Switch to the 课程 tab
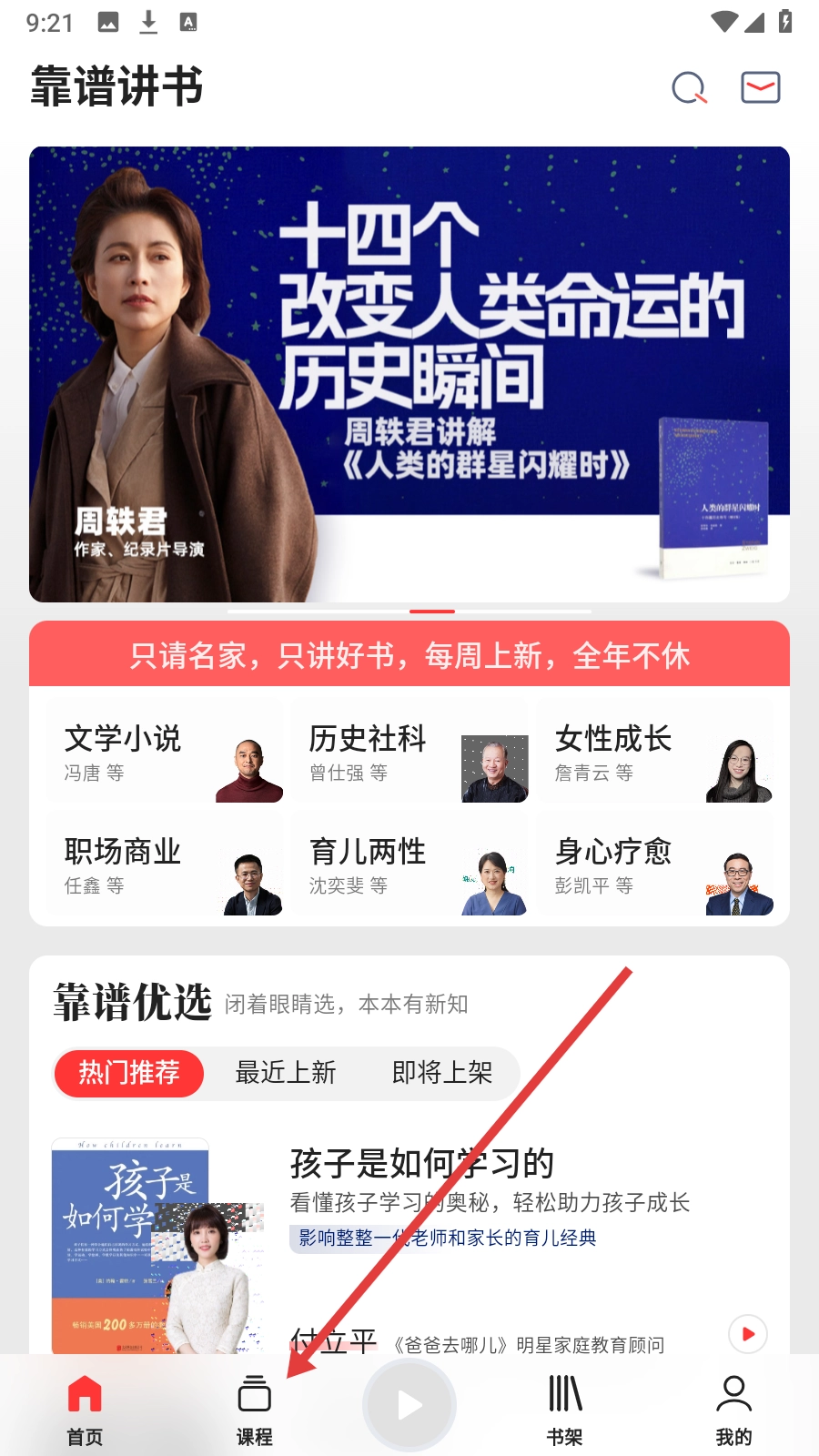The height and width of the screenshot is (1456, 819). [254, 1409]
